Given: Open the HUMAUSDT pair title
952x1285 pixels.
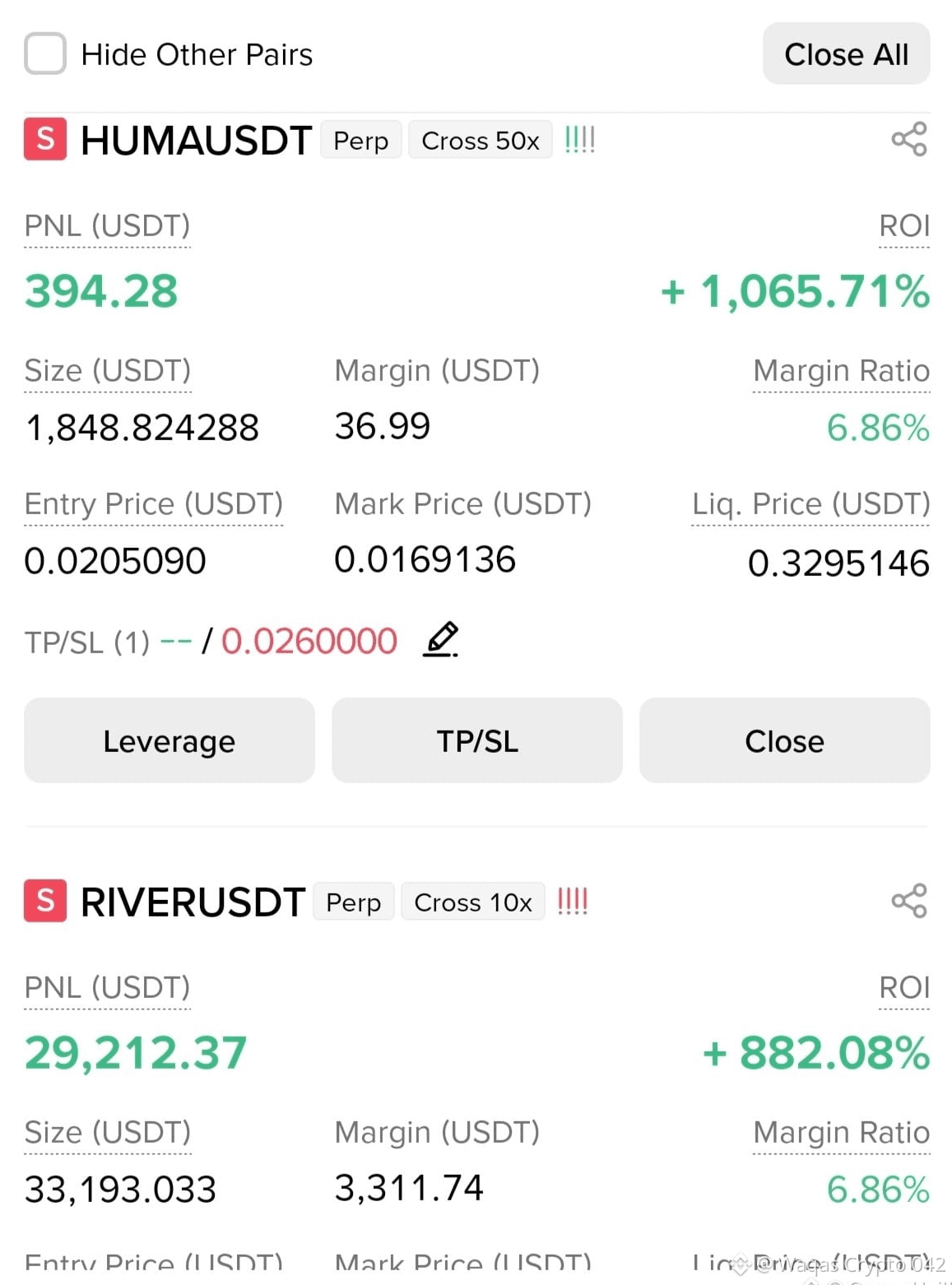Looking at the screenshot, I should [196, 140].
